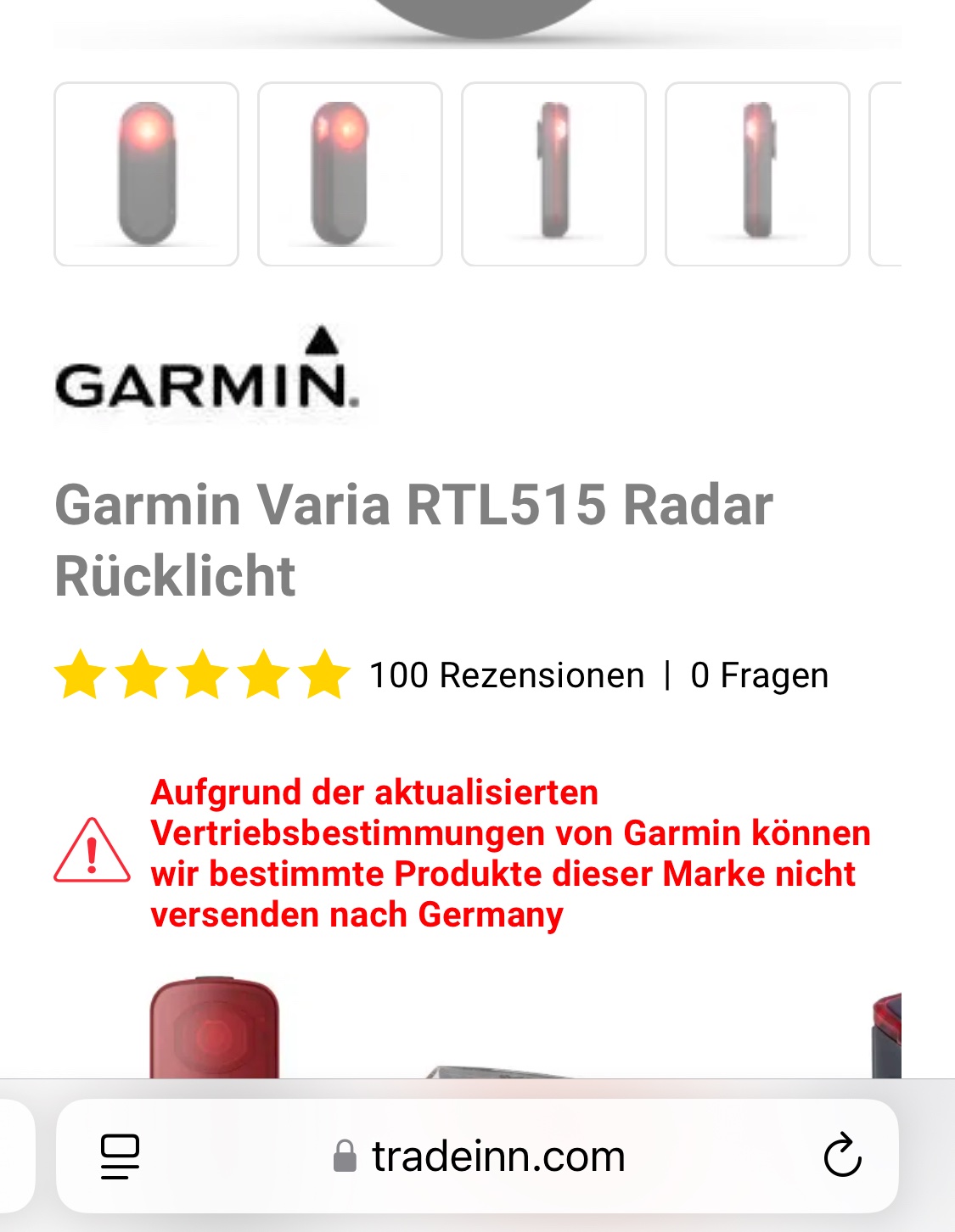955x1232 pixels.
Task: Select the angled-view tail light thumbnail
Action: coord(350,174)
